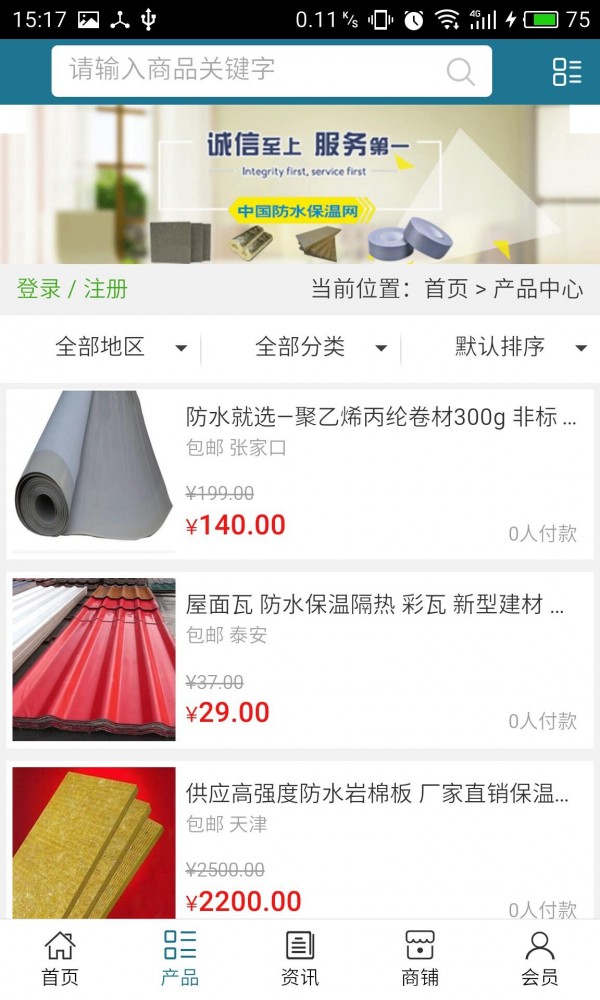This screenshot has width=600, height=1000.
Task: Go to 首页 in the breadcrumb
Action: point(446,289)
